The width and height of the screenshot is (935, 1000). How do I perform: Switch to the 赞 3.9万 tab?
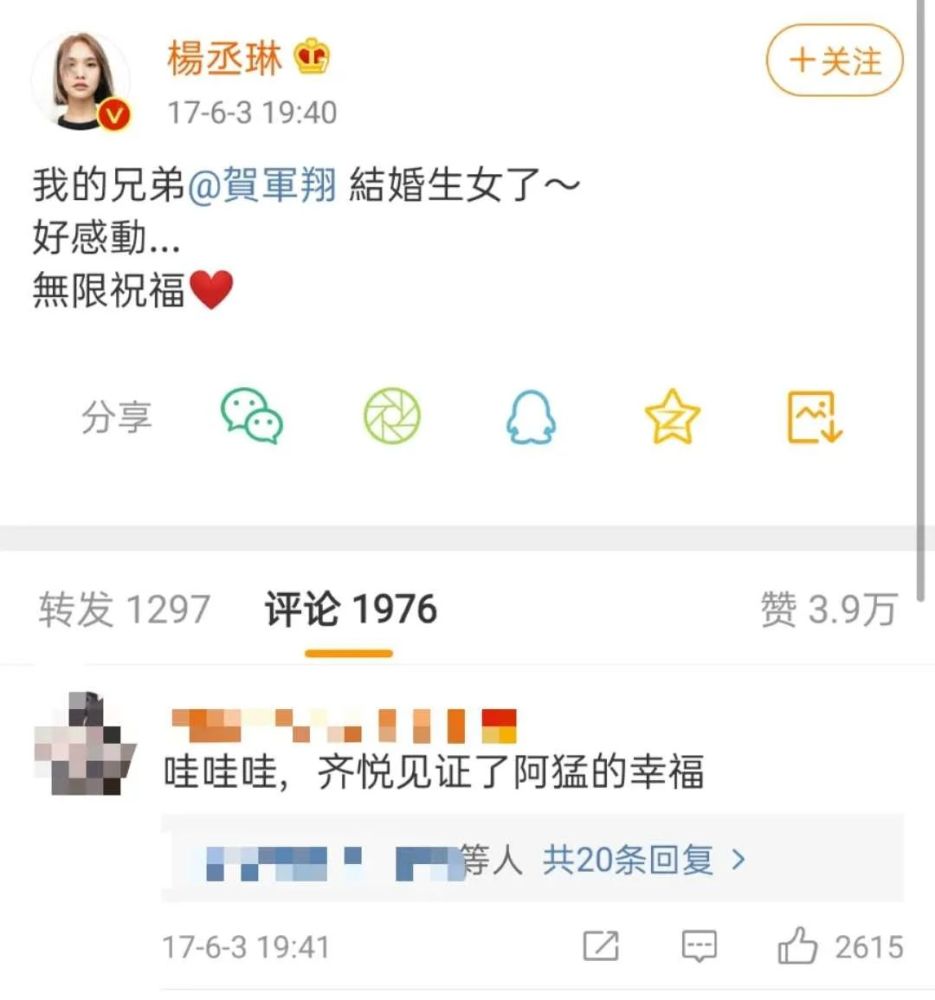[829, 610]
